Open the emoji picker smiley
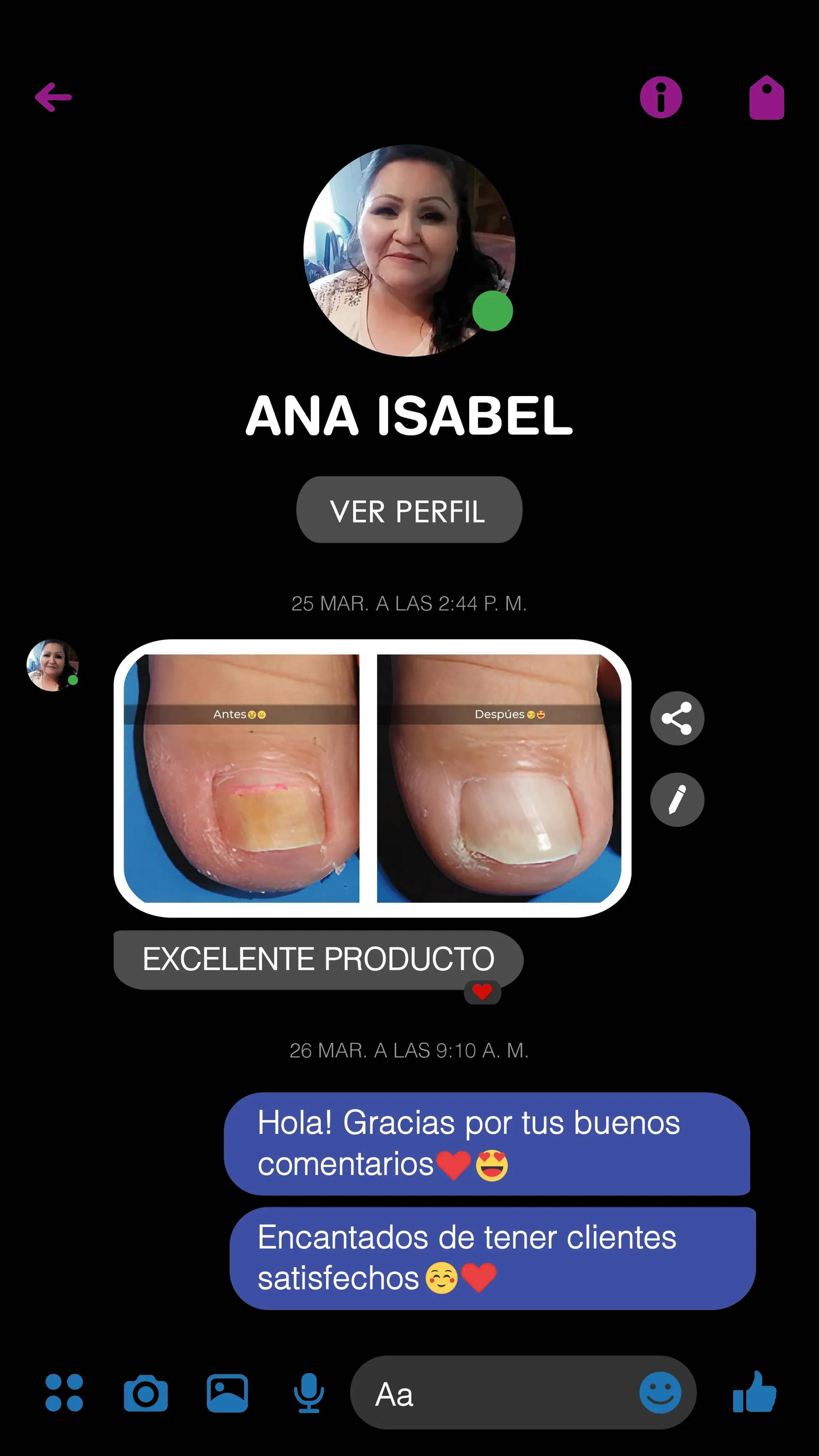819x1456 pixels. point(660,1393)
